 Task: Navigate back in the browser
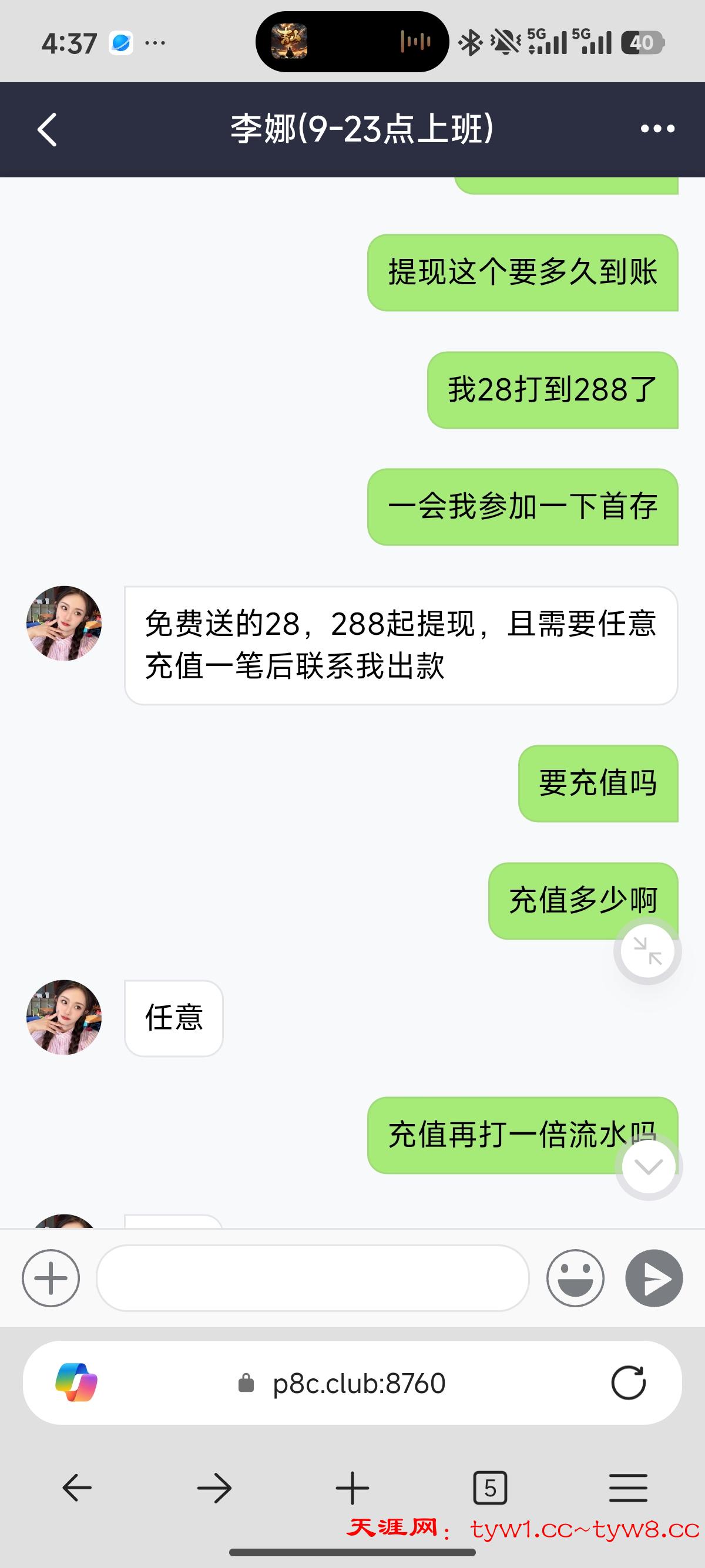click(78, 1488)
